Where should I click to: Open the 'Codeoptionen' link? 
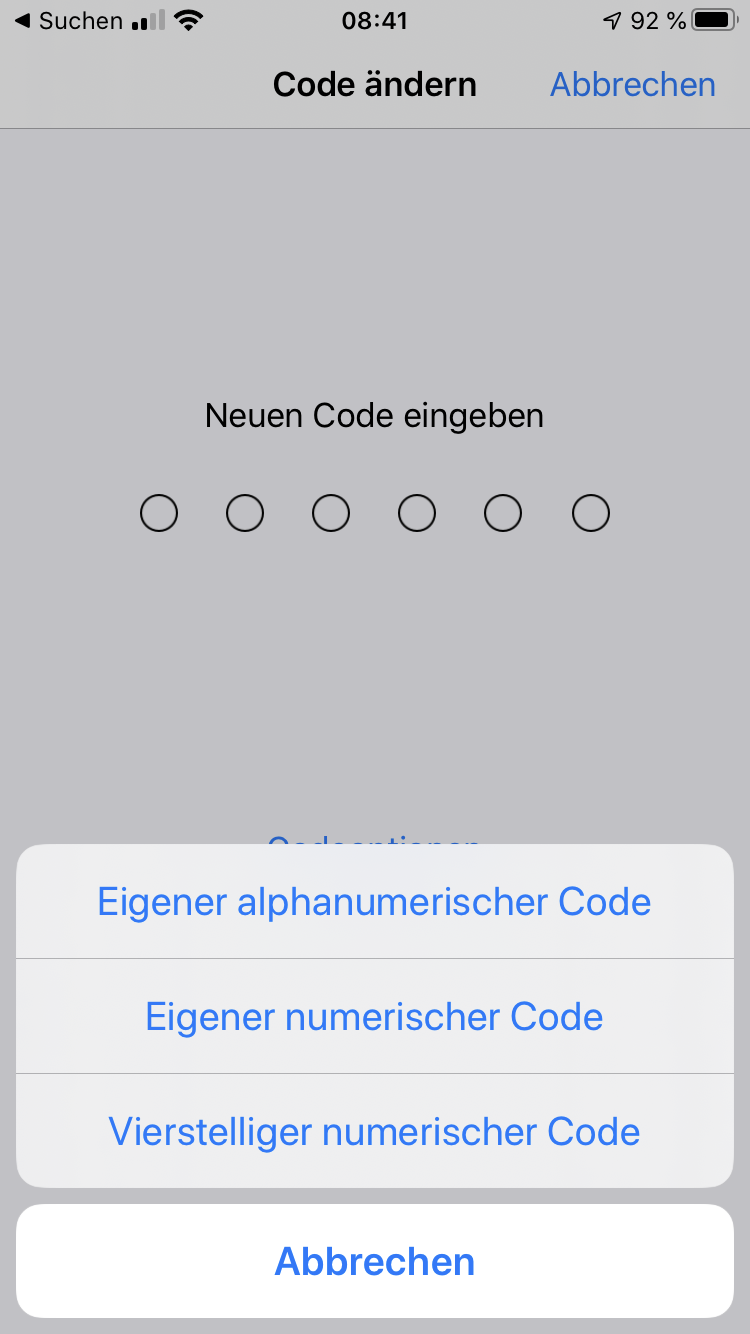click(x=374, y=845)
